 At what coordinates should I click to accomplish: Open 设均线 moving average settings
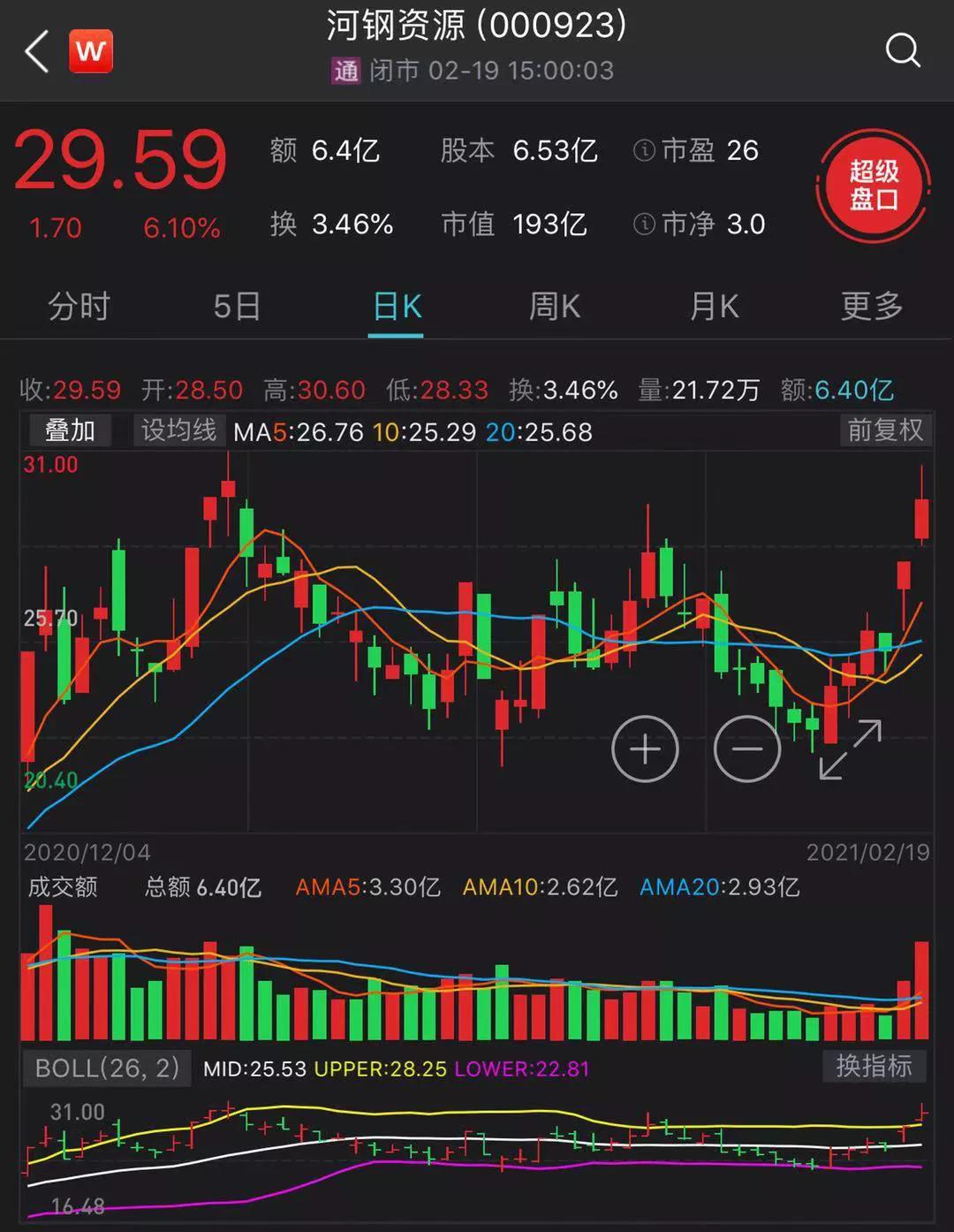point(179,431)
